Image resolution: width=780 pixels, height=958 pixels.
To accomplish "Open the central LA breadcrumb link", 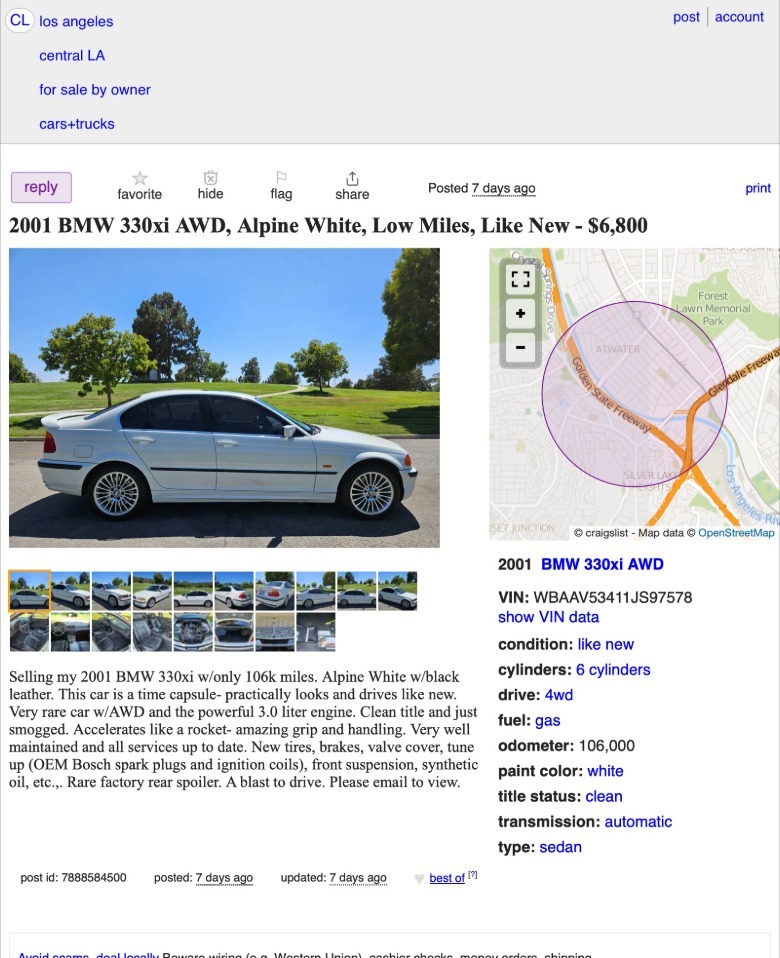I will click(x=72, y=55).
